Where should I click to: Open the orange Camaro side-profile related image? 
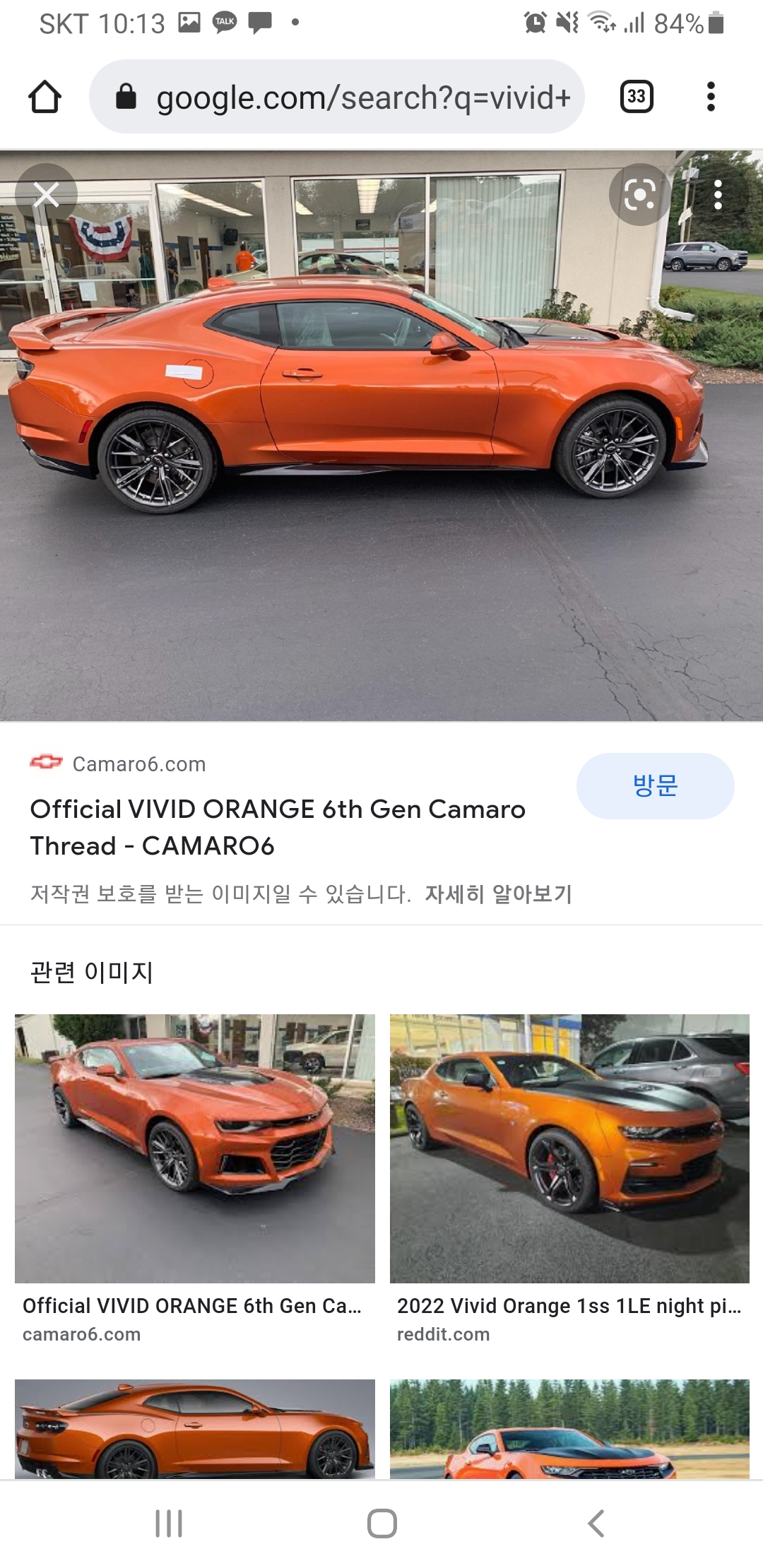coord(195,1428)
